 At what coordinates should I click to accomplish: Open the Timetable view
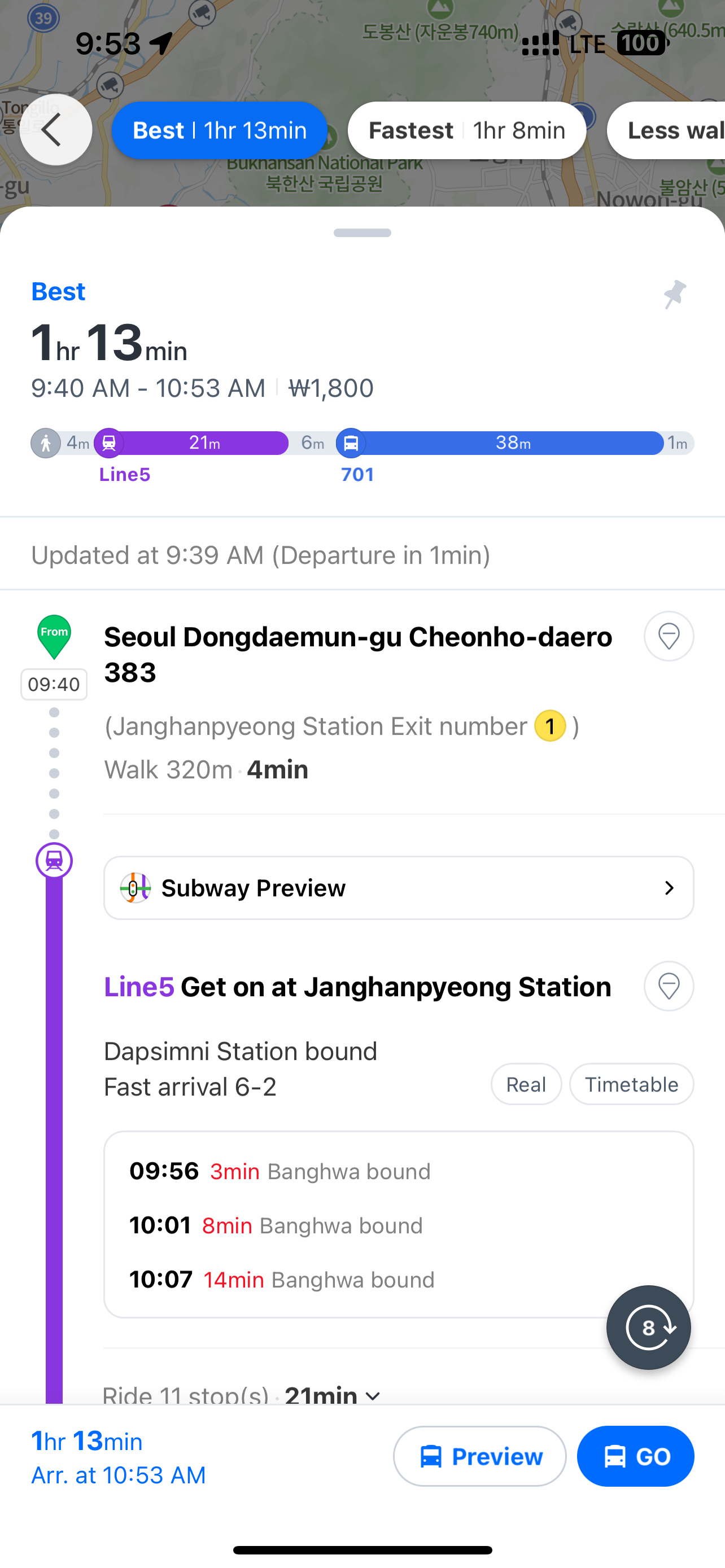[x=631, y=1084]
